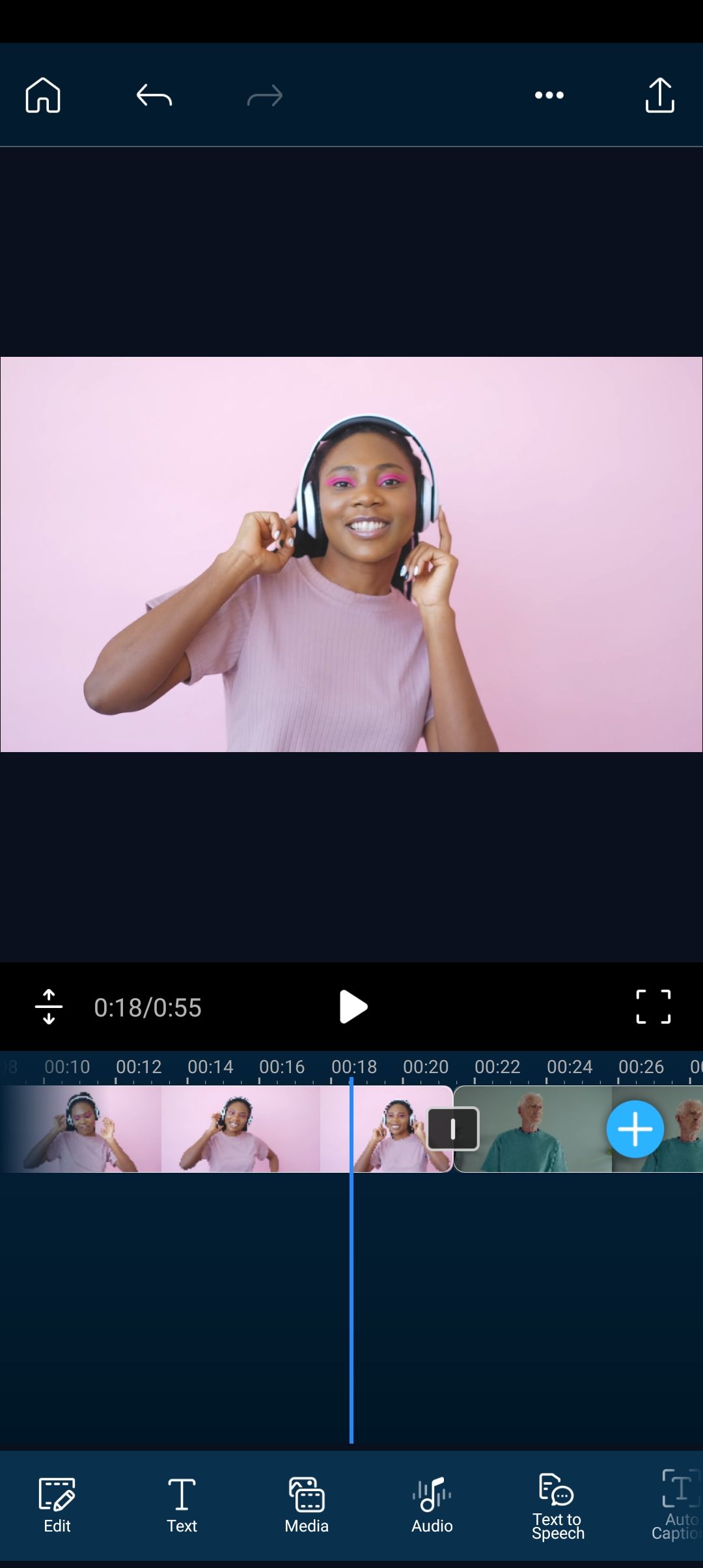Select the elderly man clip
Screen dimensions: 703x1568
click(534, 1128)
